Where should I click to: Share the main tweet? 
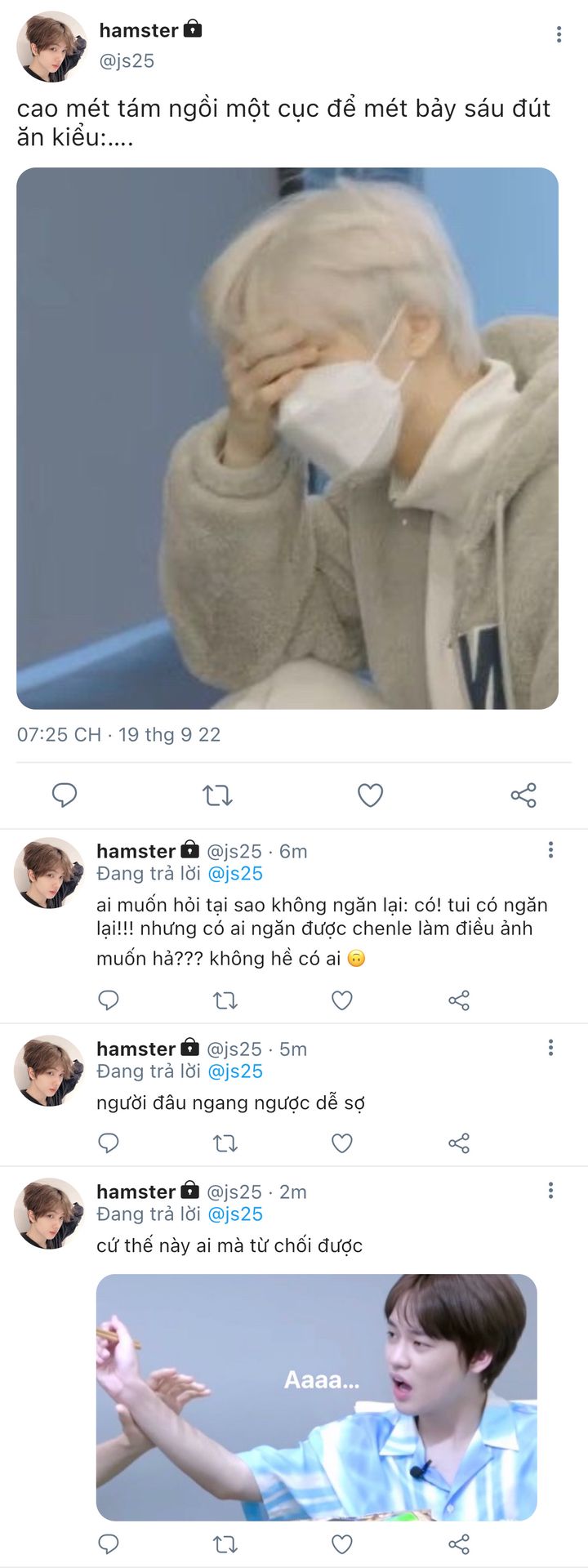(523, 795)
